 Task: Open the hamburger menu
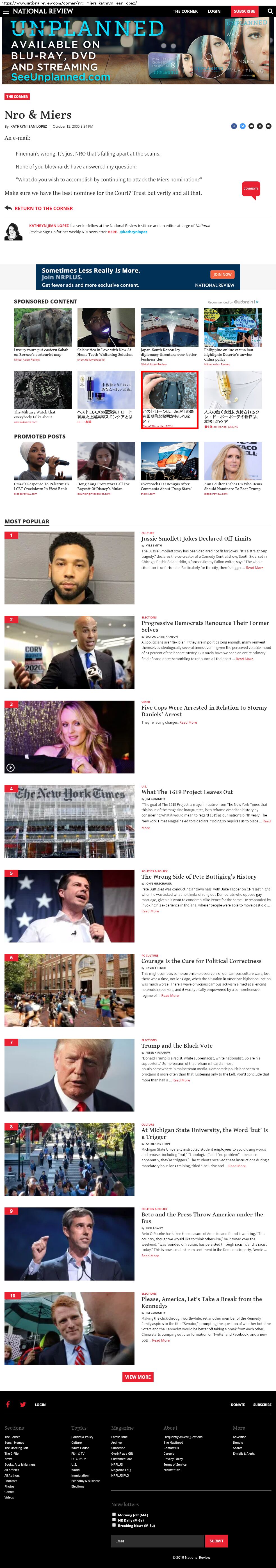point(5,11)
